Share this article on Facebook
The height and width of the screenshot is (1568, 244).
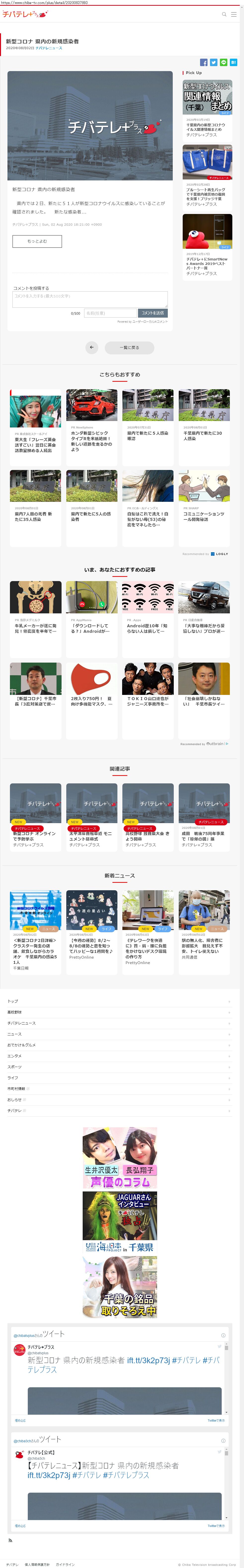(204, 63)
